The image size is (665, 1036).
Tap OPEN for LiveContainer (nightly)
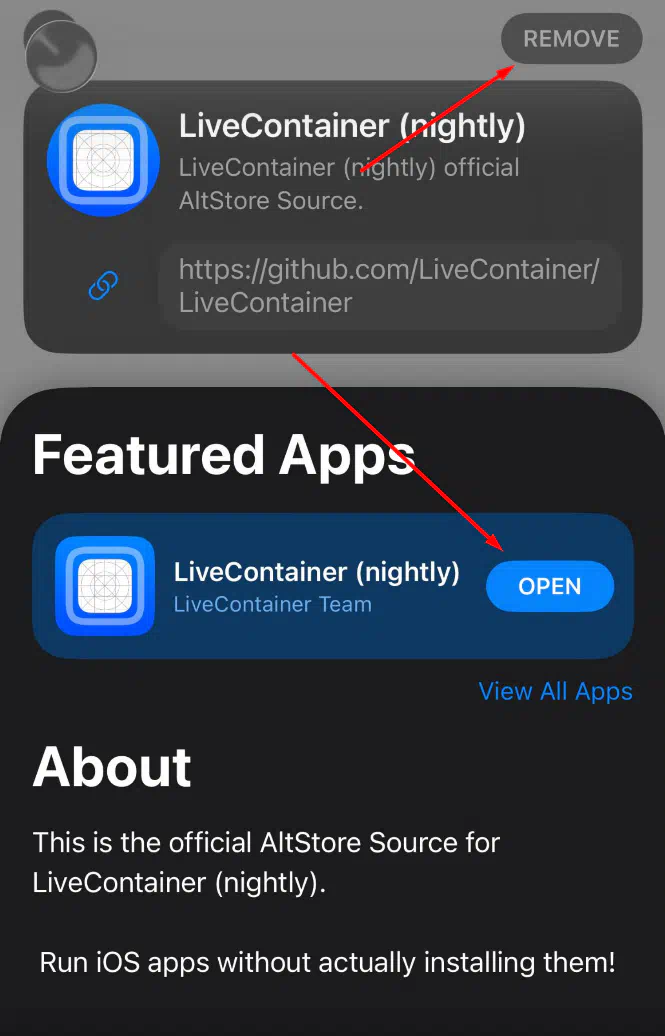[549, 586]
